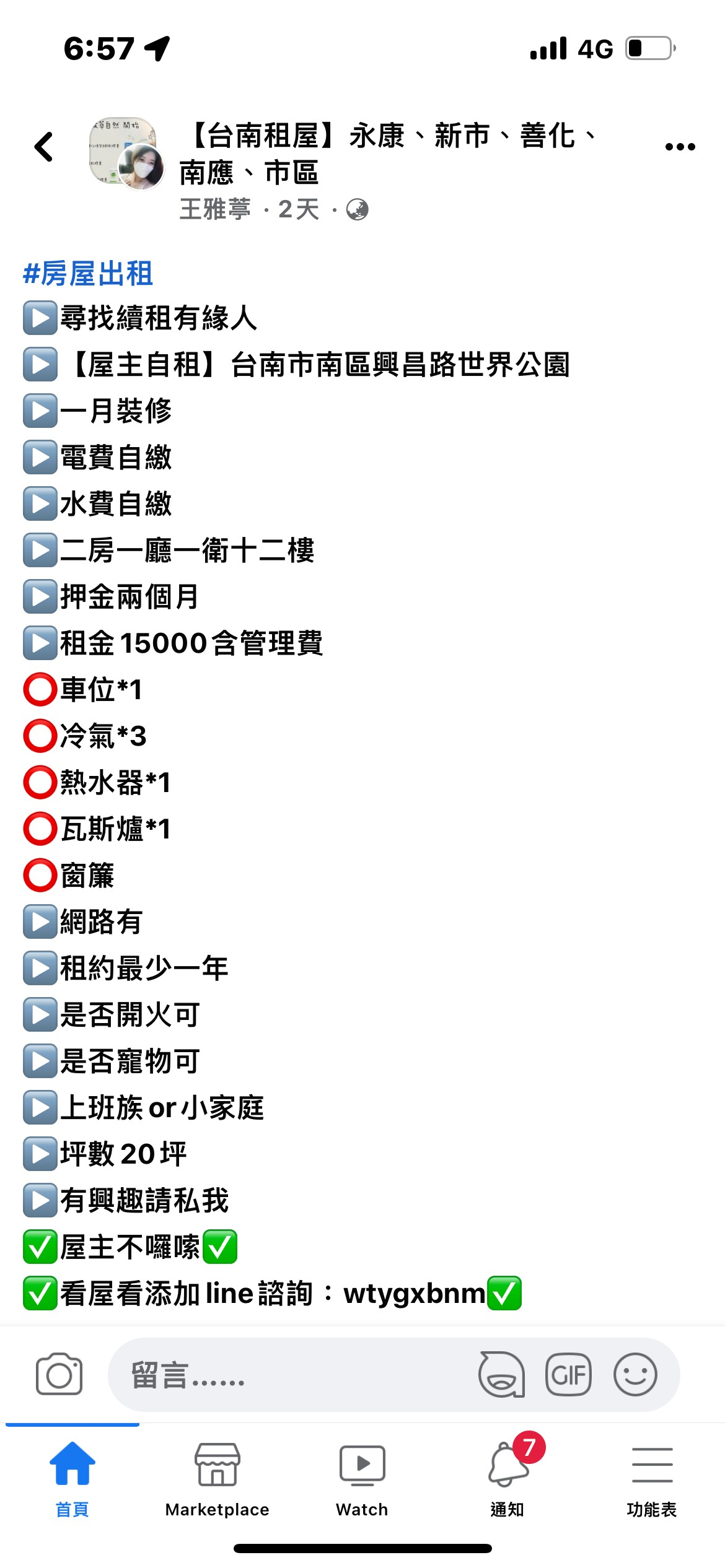This screenshot has width=725, height=1568.
Task: Switch to the Marketplace tab
Action: click(217, 1480)
